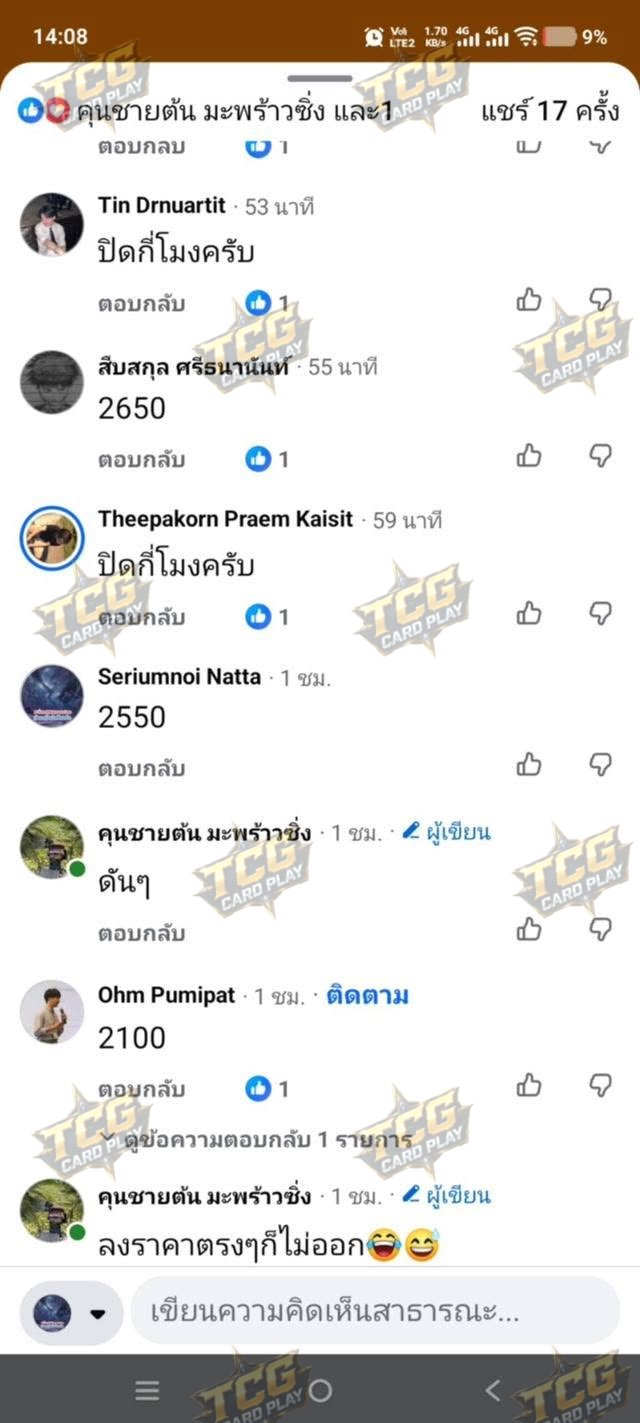
Task: Go back with the navigation bar
Action: [492, 1390]
